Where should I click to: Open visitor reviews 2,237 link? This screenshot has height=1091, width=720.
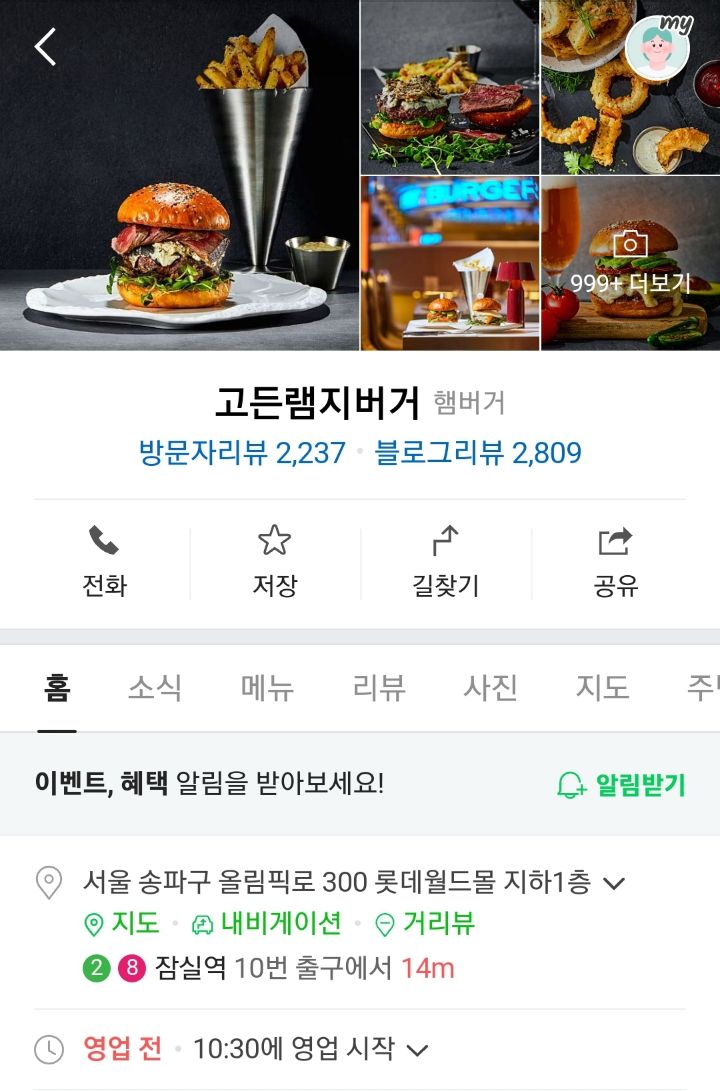[x=242, y=453]
